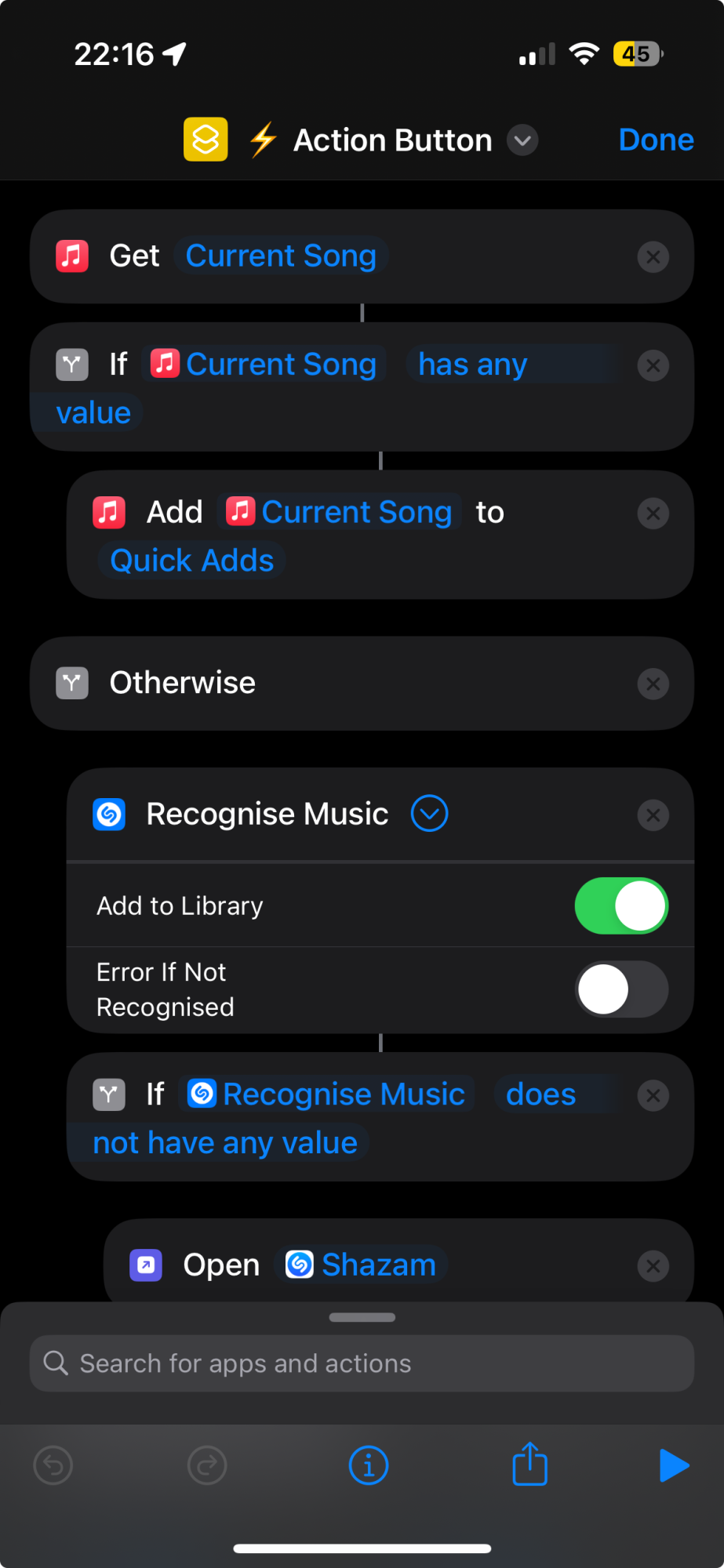Search for apps and actions
This screenshot has height=1568, width=724.
coord(362,1364)
